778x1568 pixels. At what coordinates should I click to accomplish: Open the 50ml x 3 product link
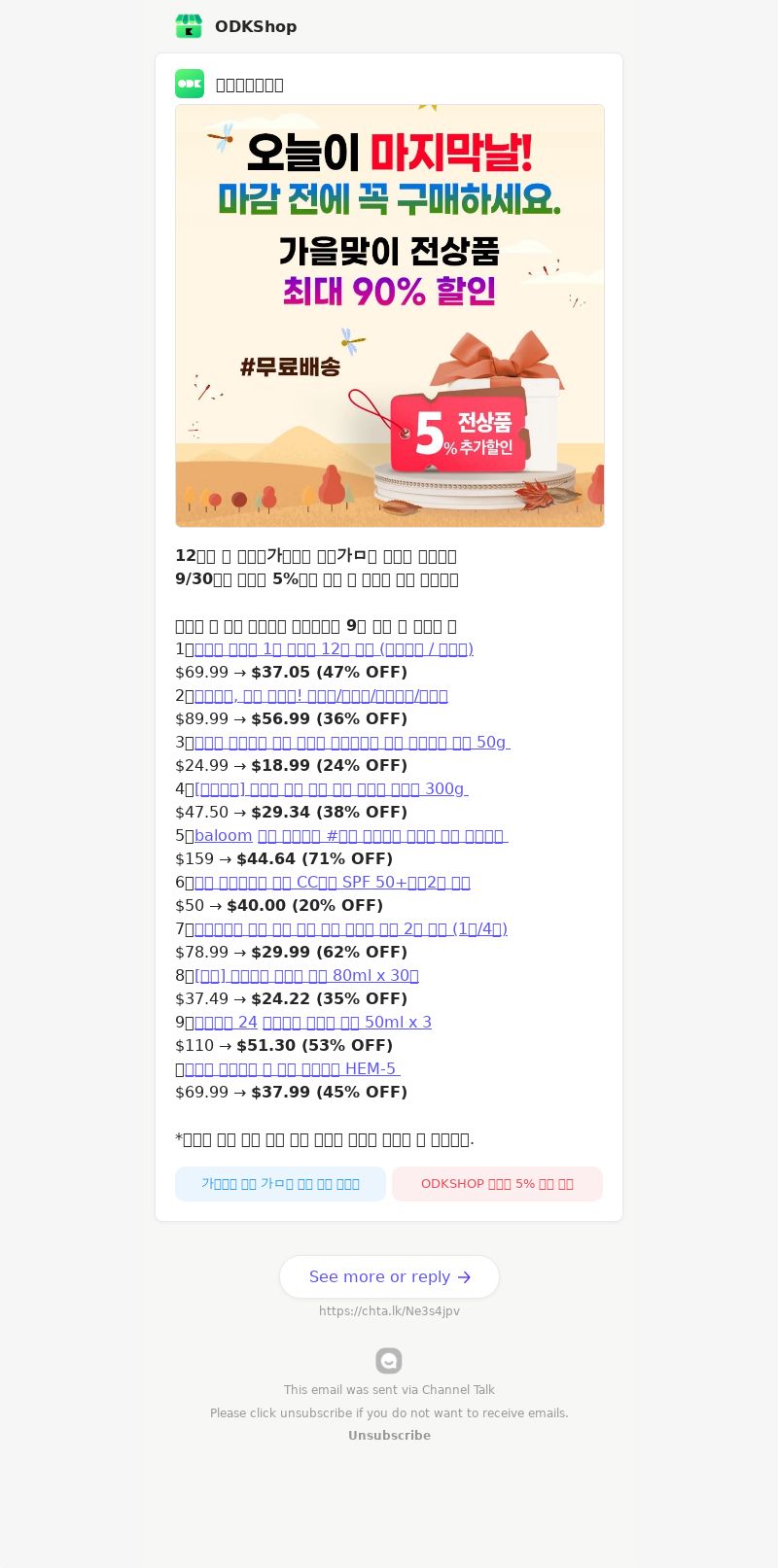(312, 1023)
